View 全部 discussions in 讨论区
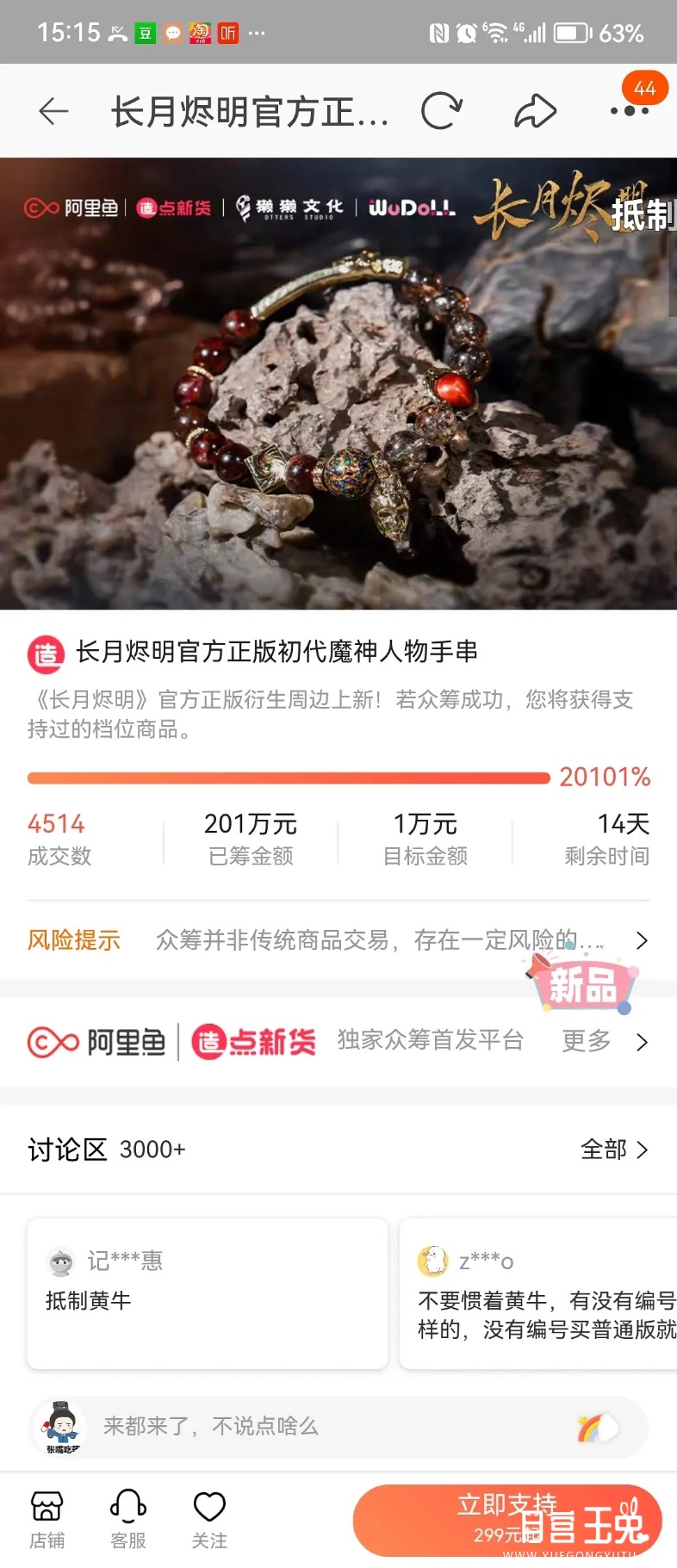Screen dimensions: 677x1568 click(613, 1150)
